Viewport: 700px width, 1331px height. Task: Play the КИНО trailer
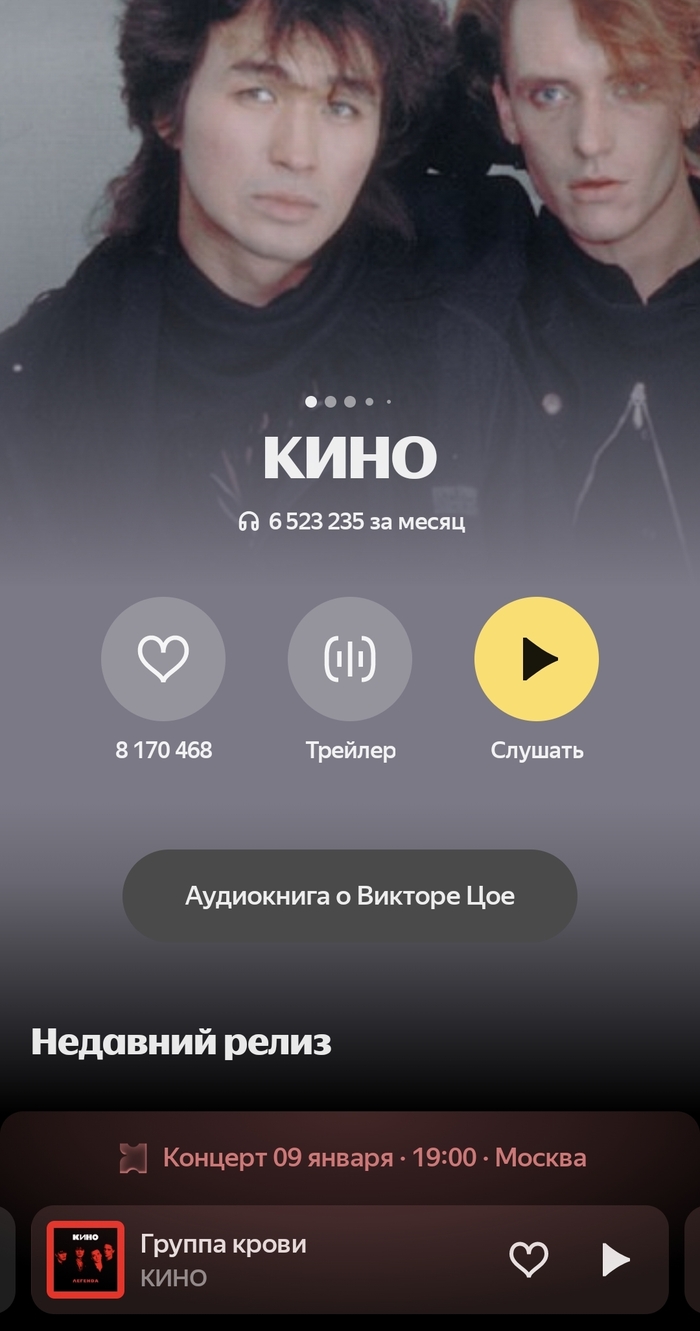[x=350, y=659]
